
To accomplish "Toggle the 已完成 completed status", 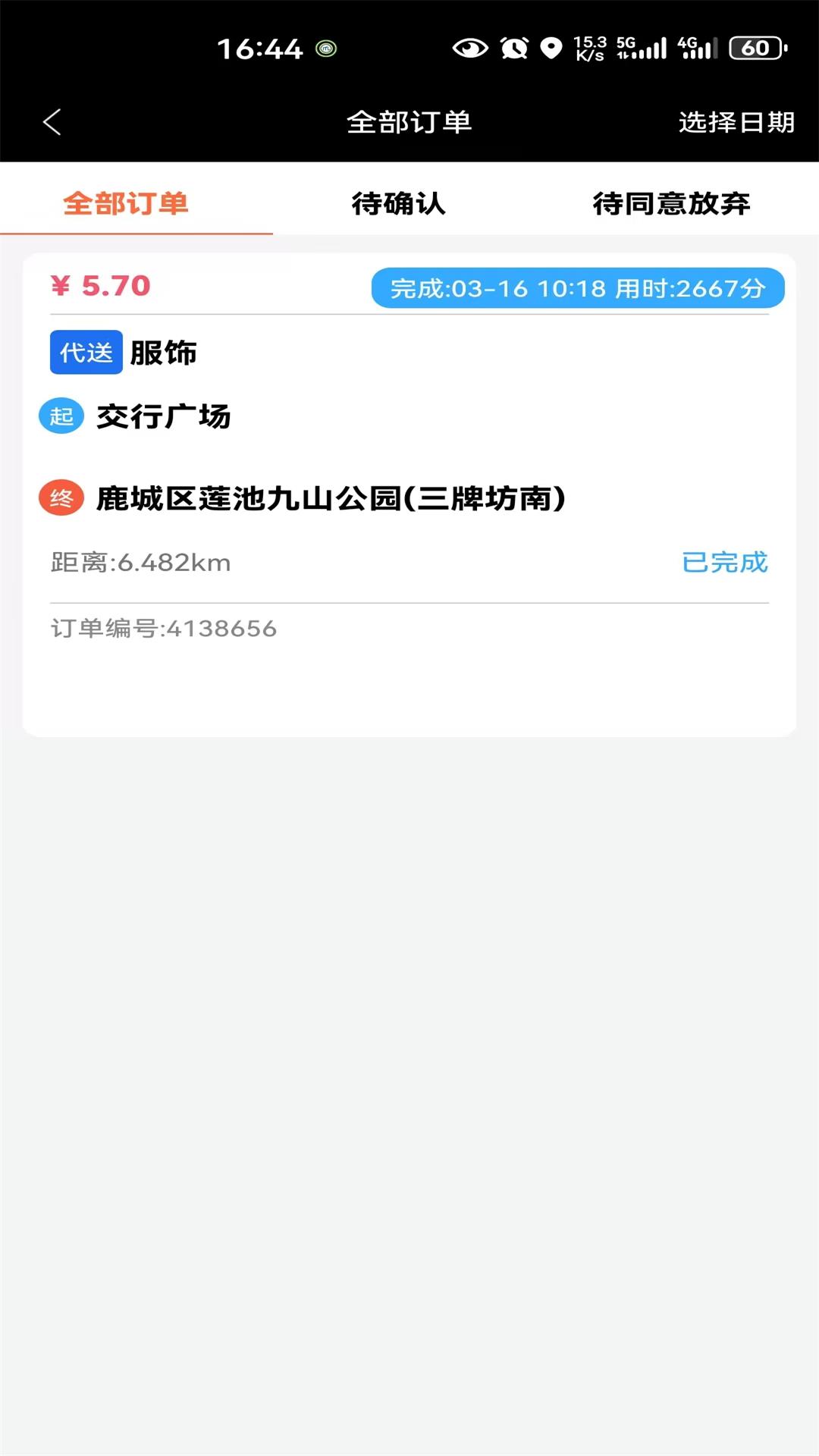I will [723, 563].
